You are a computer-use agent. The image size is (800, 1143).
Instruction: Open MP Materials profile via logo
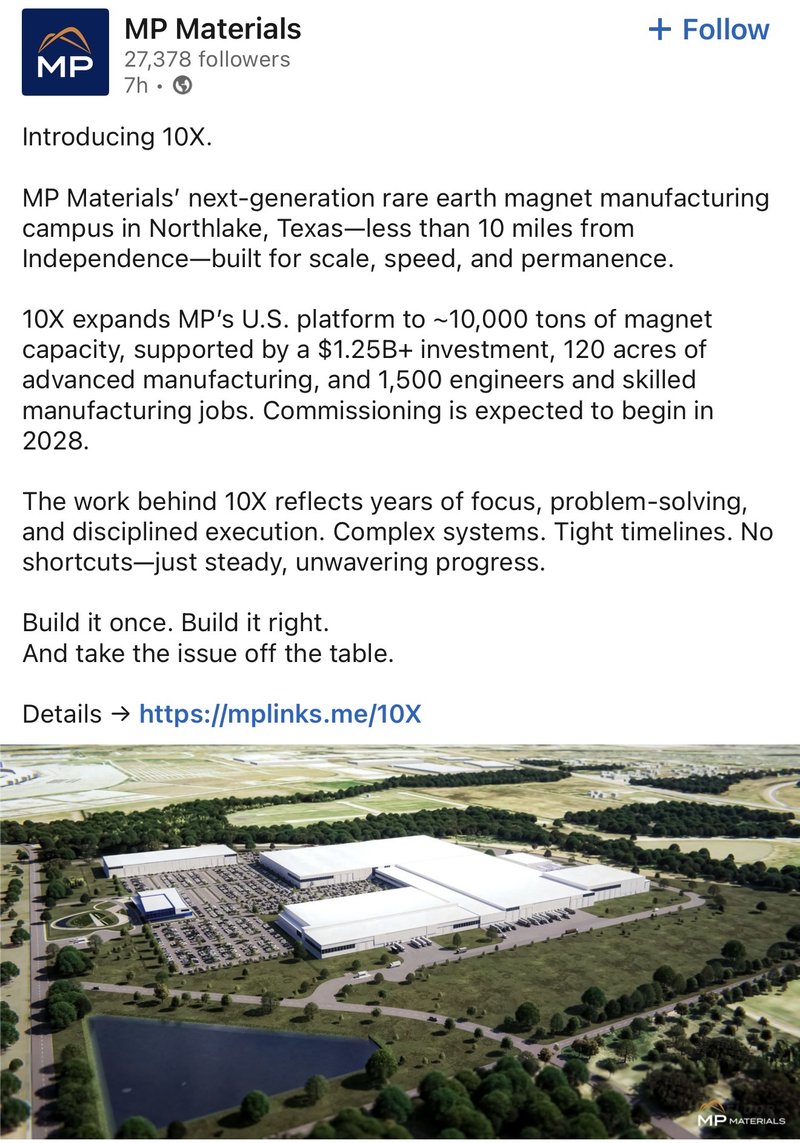coord(65,53)
